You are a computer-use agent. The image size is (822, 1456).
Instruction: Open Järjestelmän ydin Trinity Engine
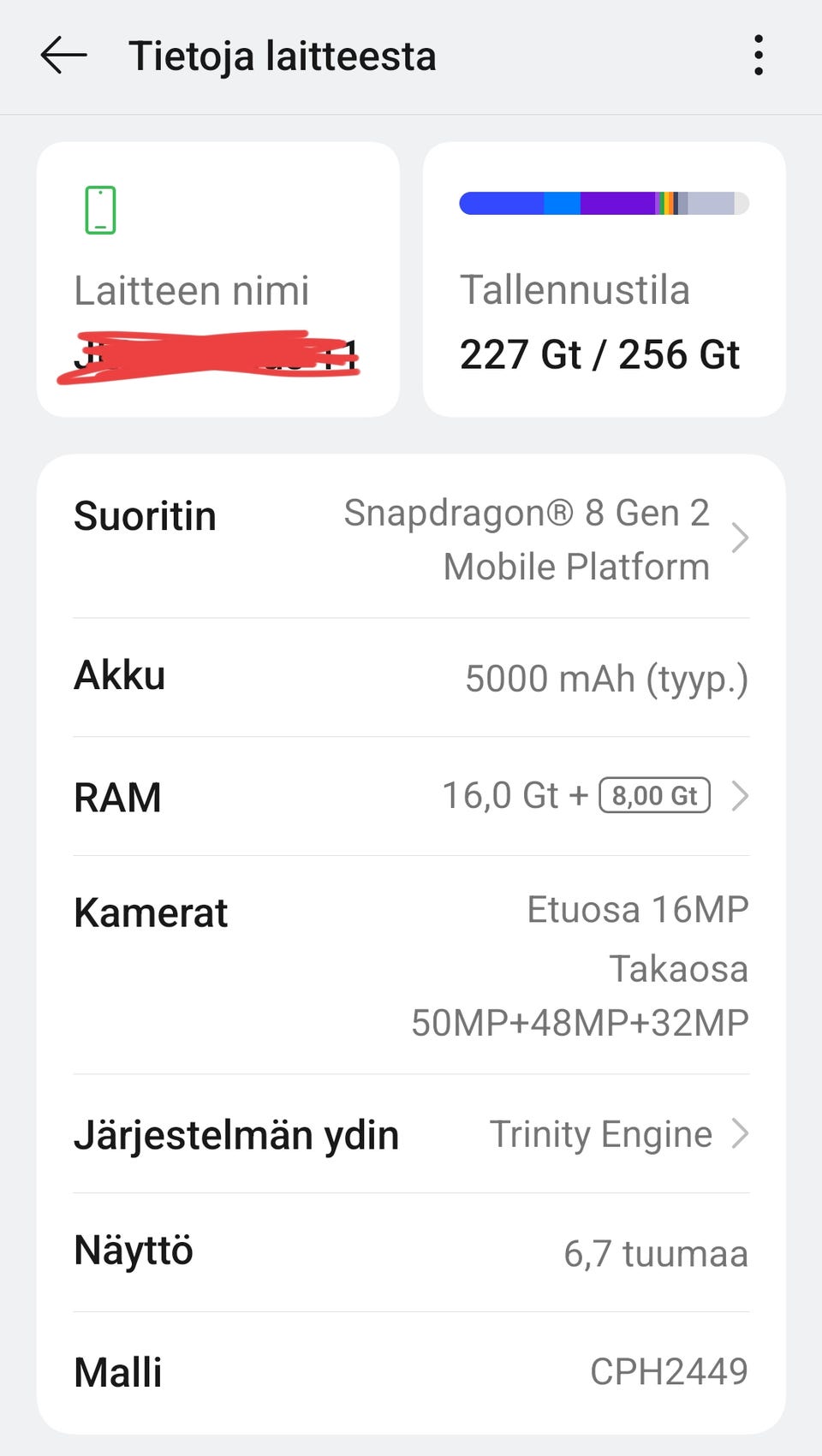click(x=411, y=1134)
